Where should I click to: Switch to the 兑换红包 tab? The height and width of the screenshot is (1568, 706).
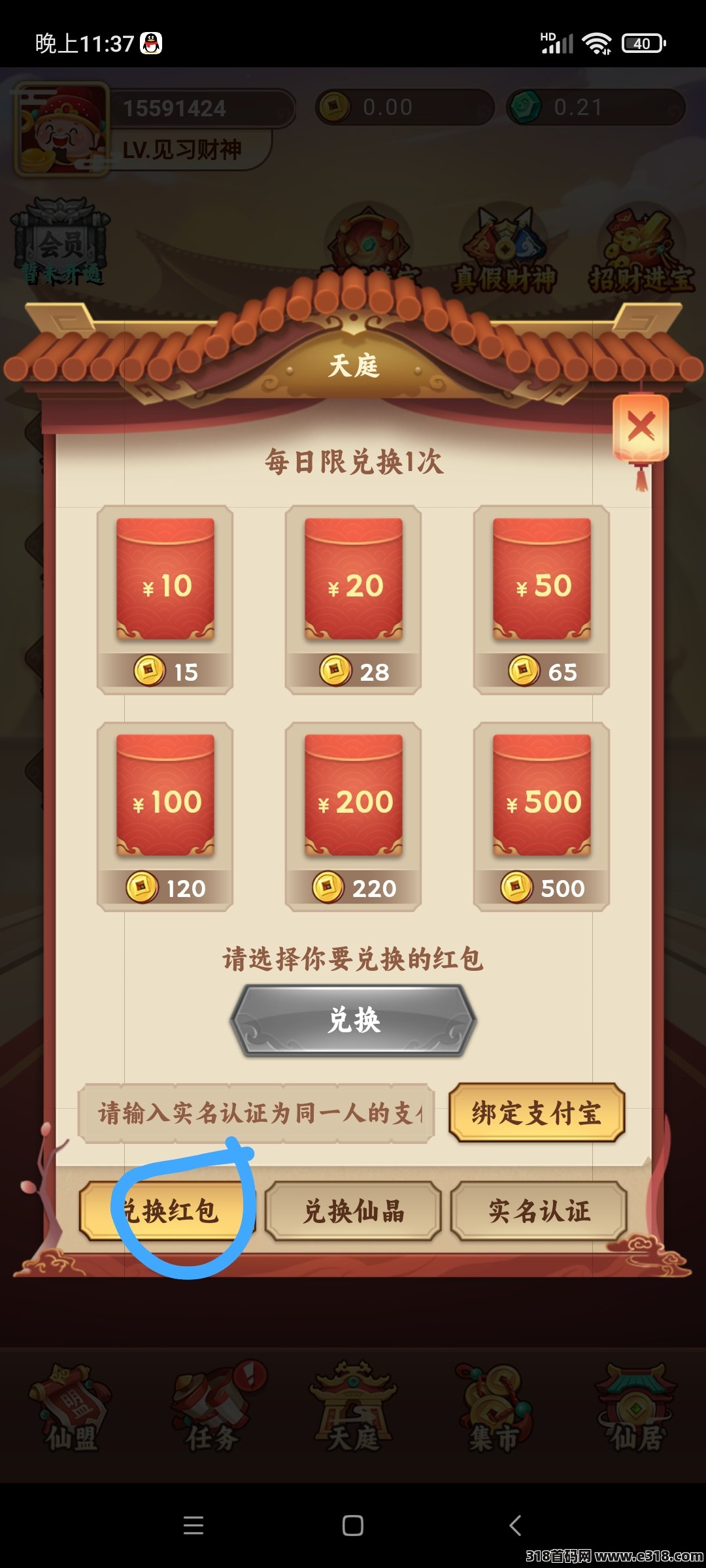pos(167,1211)
